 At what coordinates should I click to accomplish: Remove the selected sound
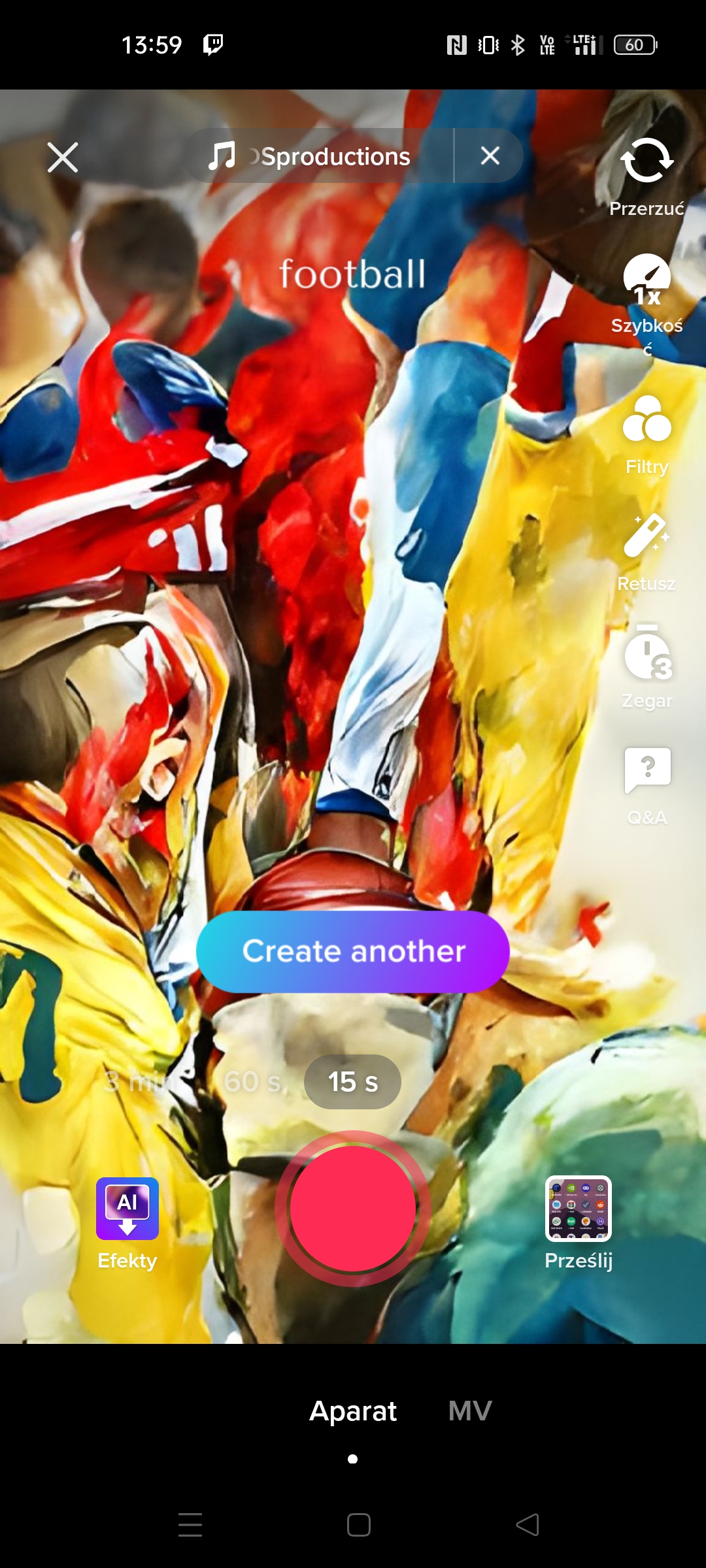click(x=490, y=156)
